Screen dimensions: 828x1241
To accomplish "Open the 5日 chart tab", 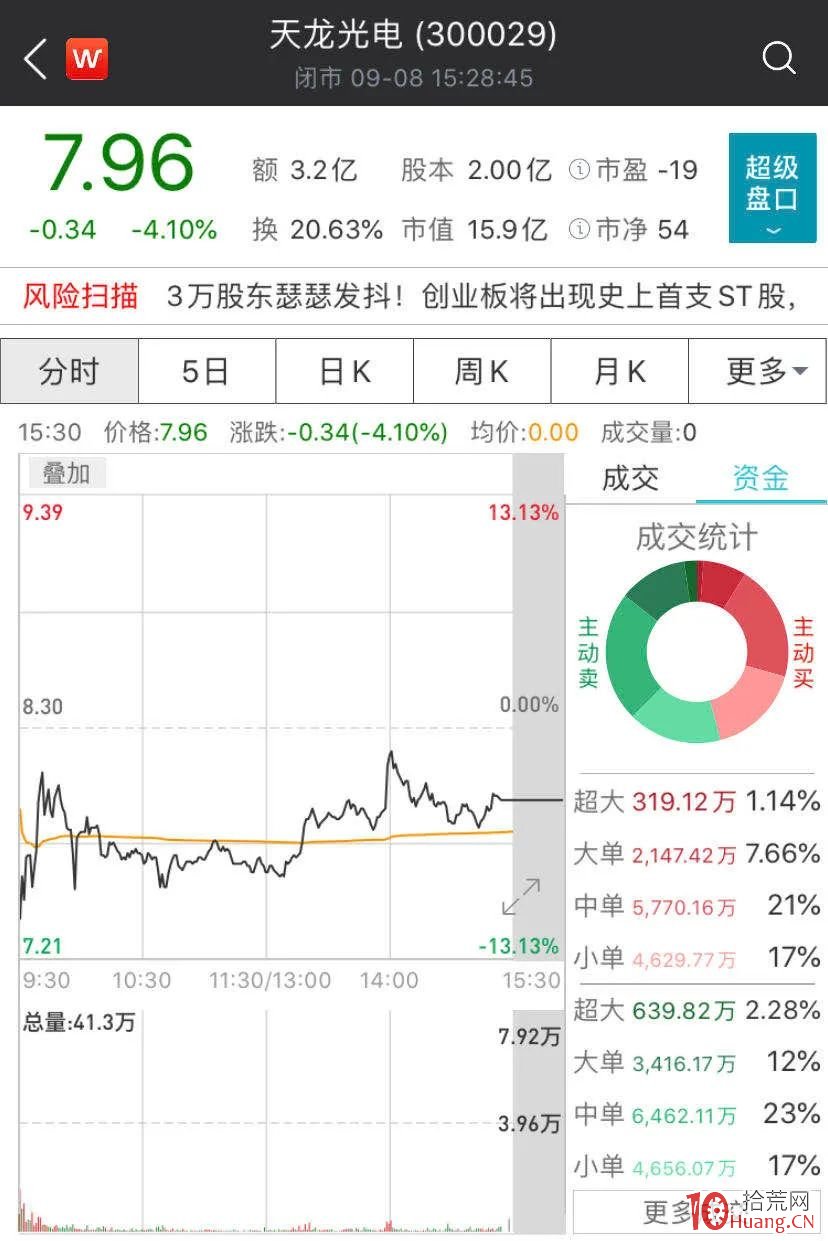I will click(206, 370).
